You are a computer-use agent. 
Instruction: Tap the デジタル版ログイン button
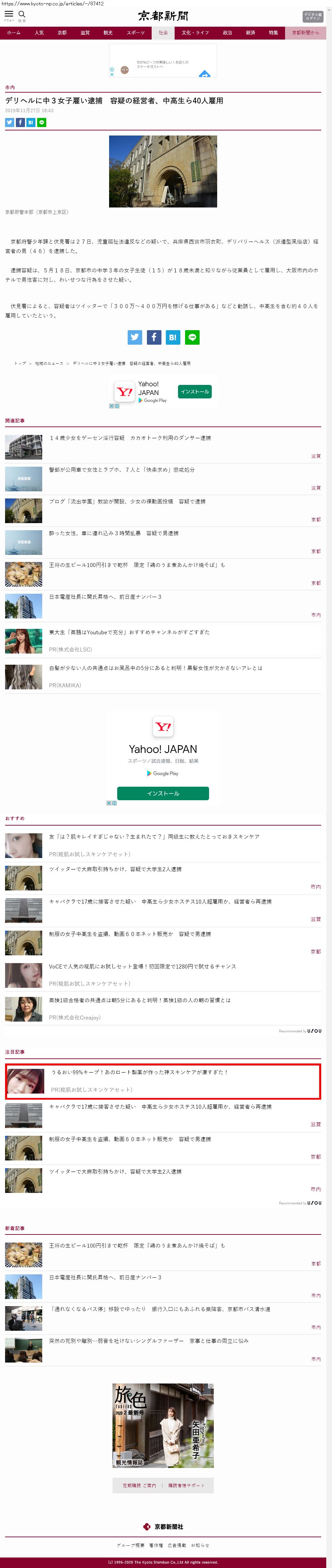coord(312,17)
